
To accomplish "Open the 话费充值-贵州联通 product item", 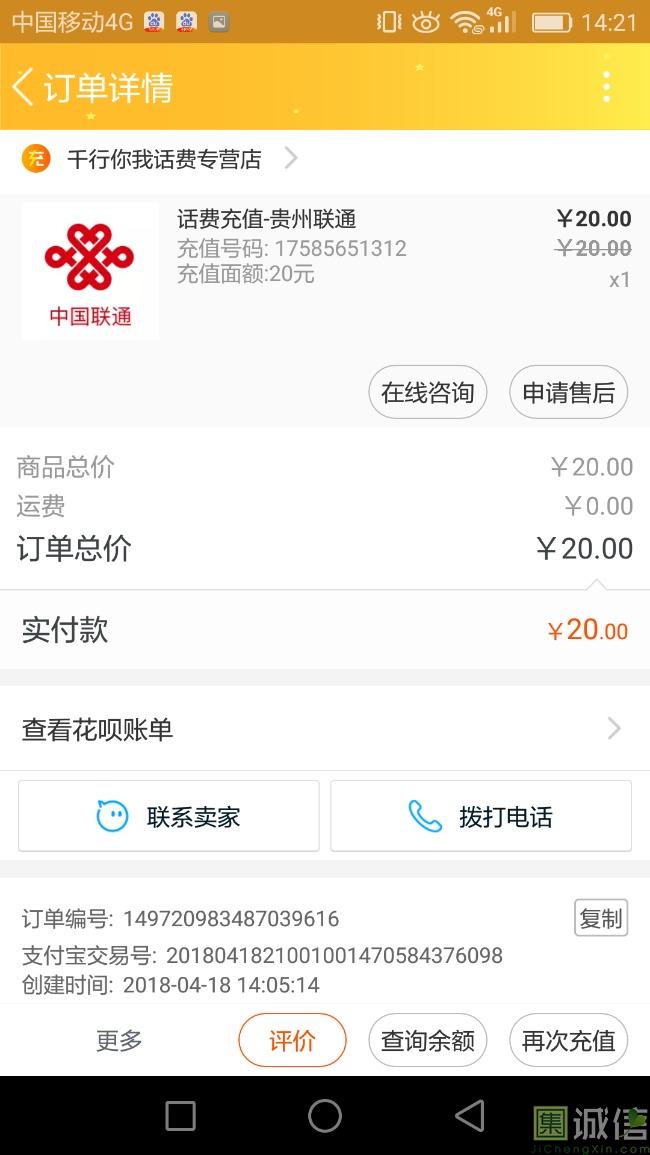I will pyautogui.click(x=266, y=220).
